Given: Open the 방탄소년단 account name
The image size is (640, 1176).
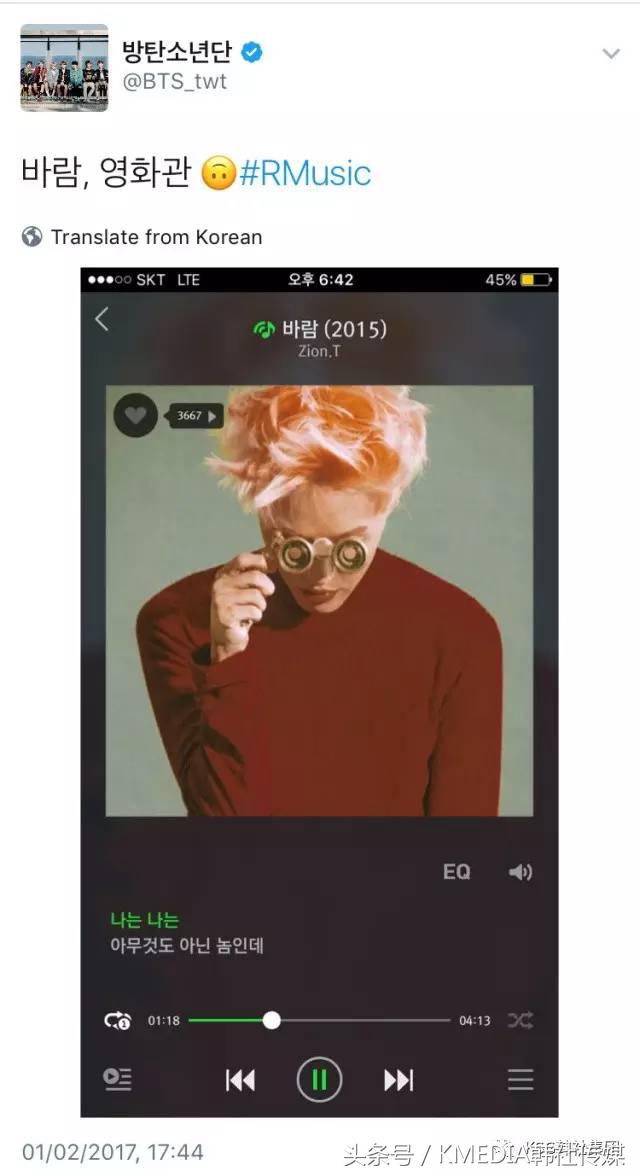Looking at the screenshot, I should click(177, 51).
